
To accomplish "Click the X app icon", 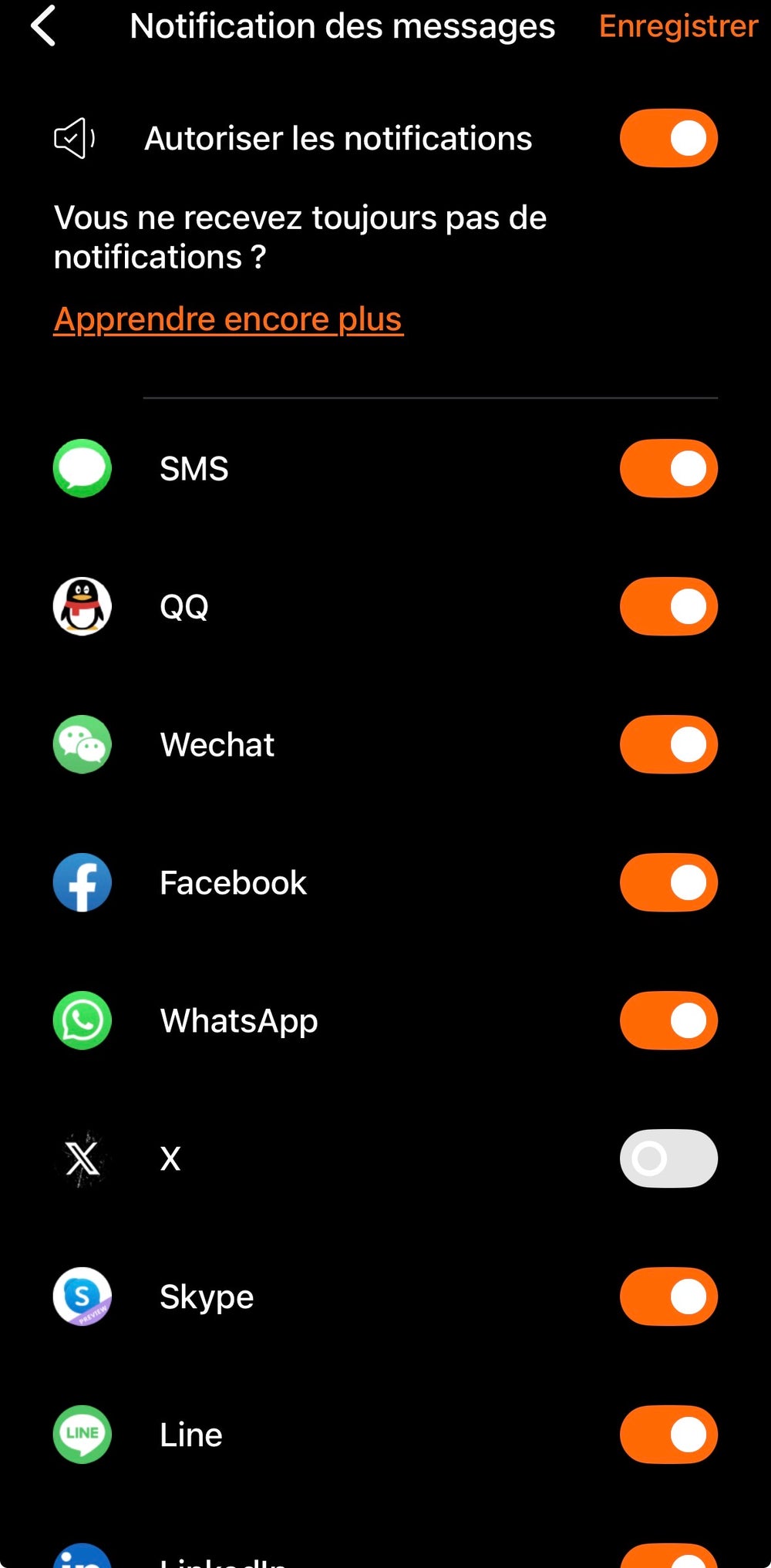I will 81,1158.
